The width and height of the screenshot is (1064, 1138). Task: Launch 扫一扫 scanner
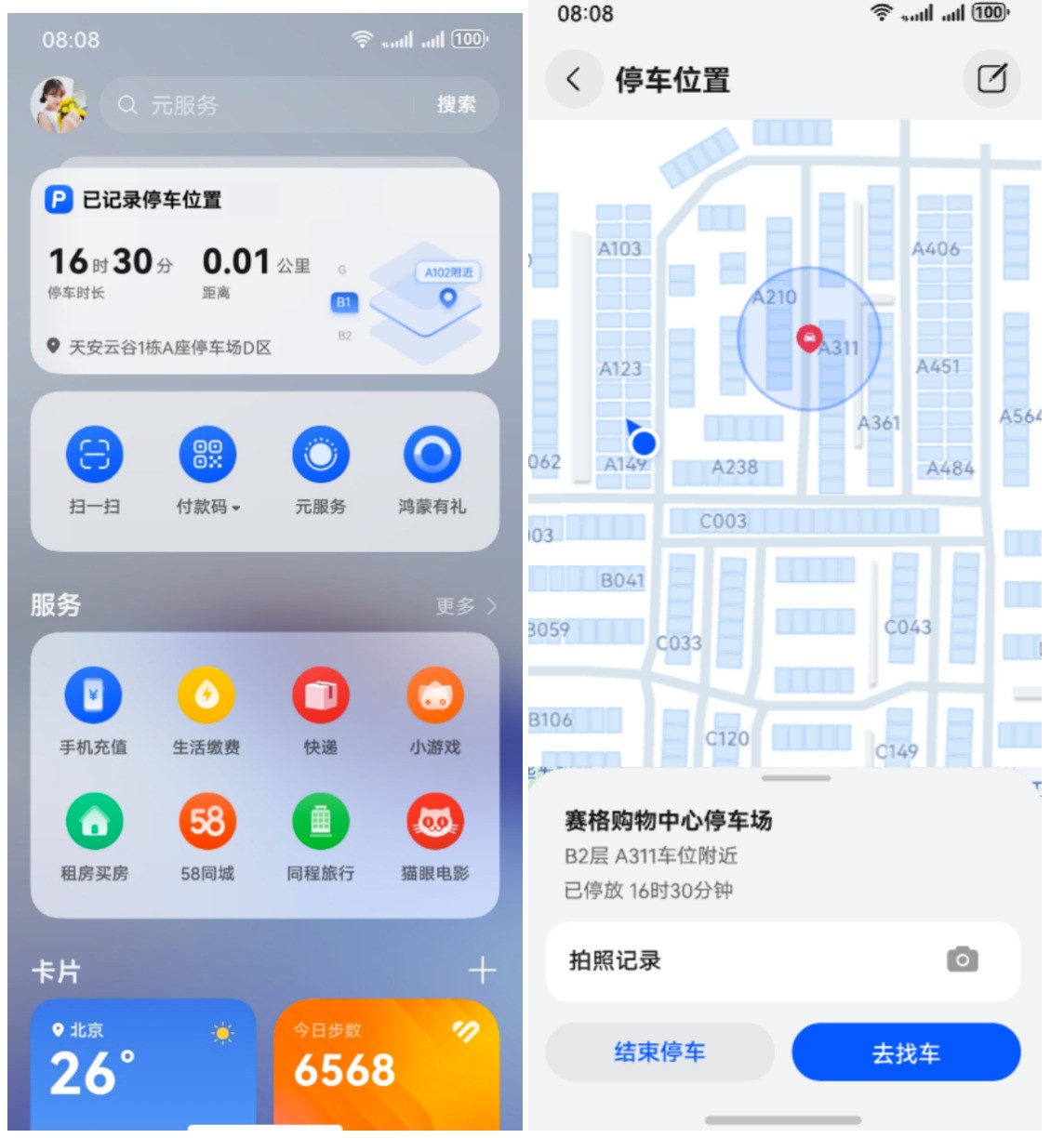pos(94,456)
